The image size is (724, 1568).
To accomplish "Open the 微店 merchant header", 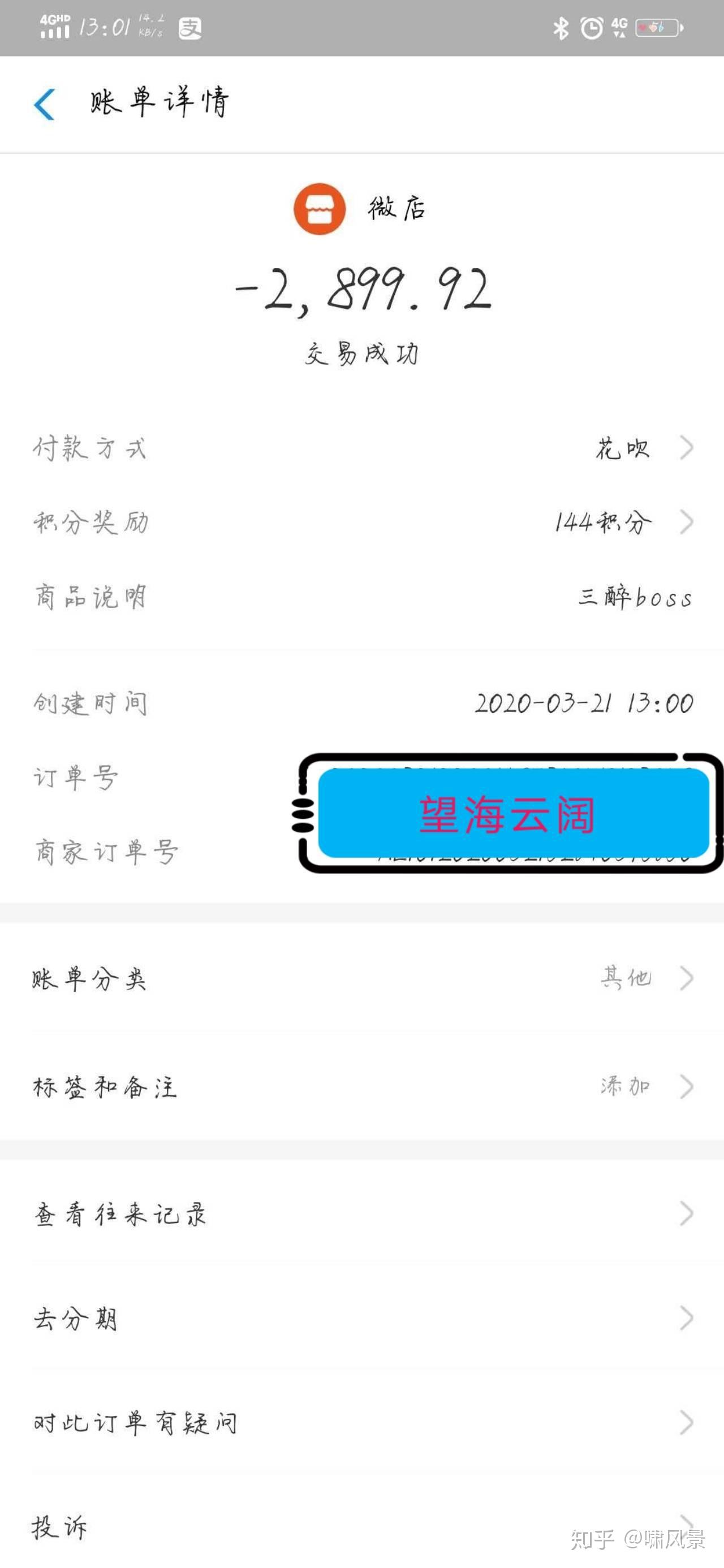I will [x=360, y=209].
